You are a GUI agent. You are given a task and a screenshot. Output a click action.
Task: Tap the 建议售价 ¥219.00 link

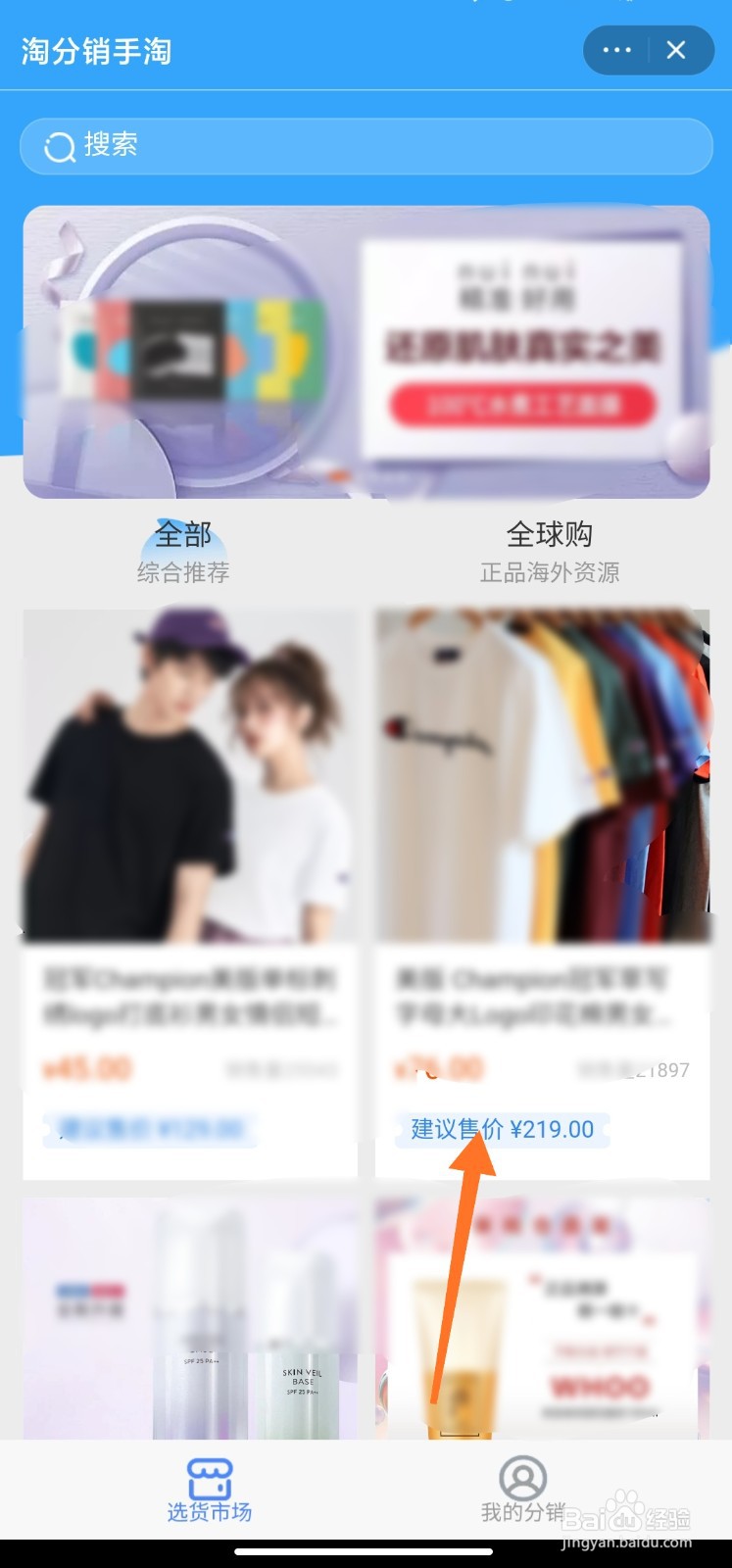502,1129
